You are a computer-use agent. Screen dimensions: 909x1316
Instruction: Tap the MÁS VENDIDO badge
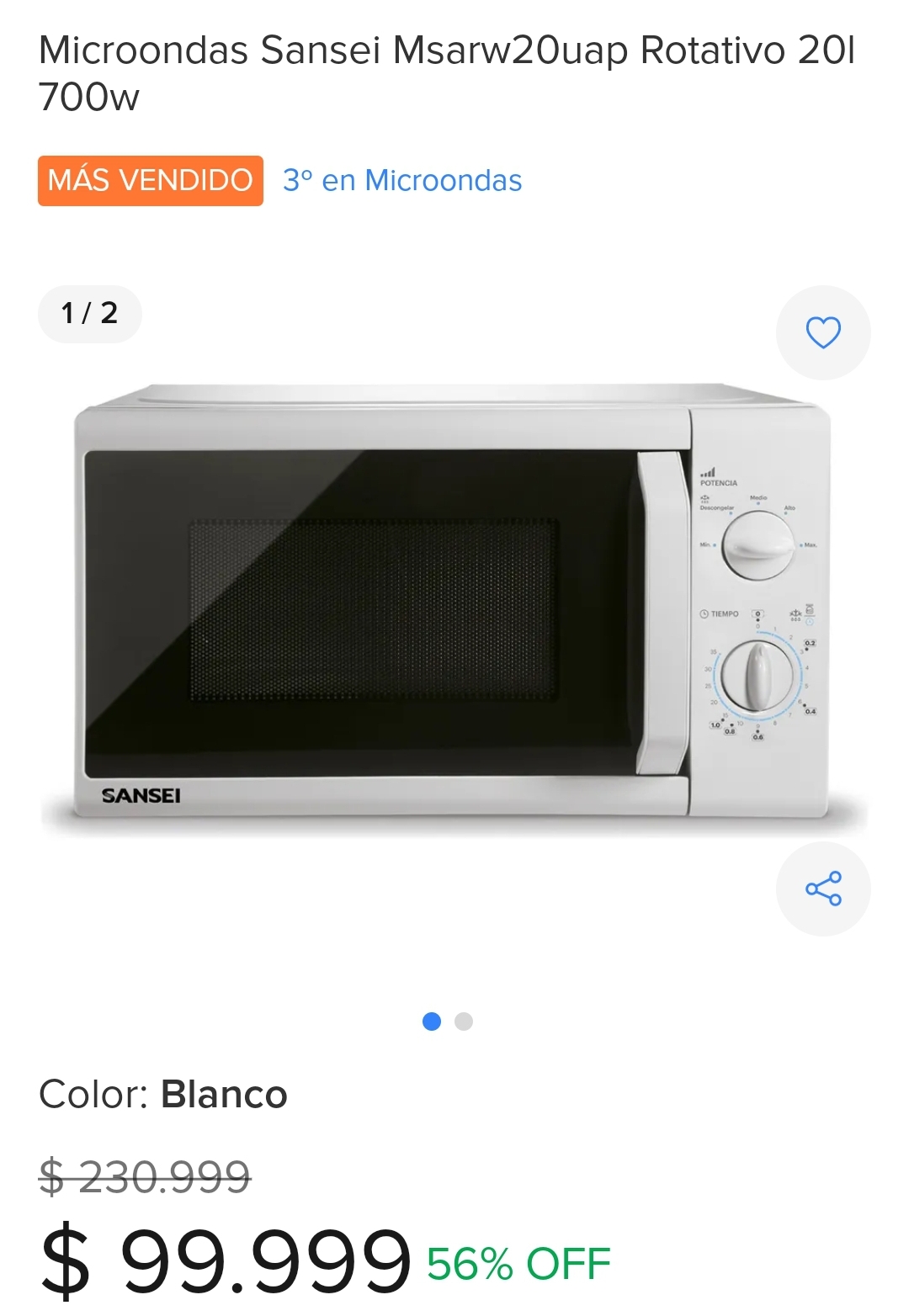(151, 181)
